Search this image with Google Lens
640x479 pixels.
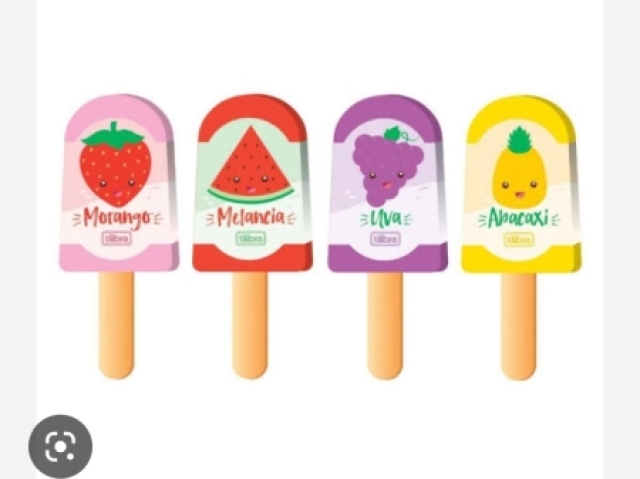(x=60, y=445)
